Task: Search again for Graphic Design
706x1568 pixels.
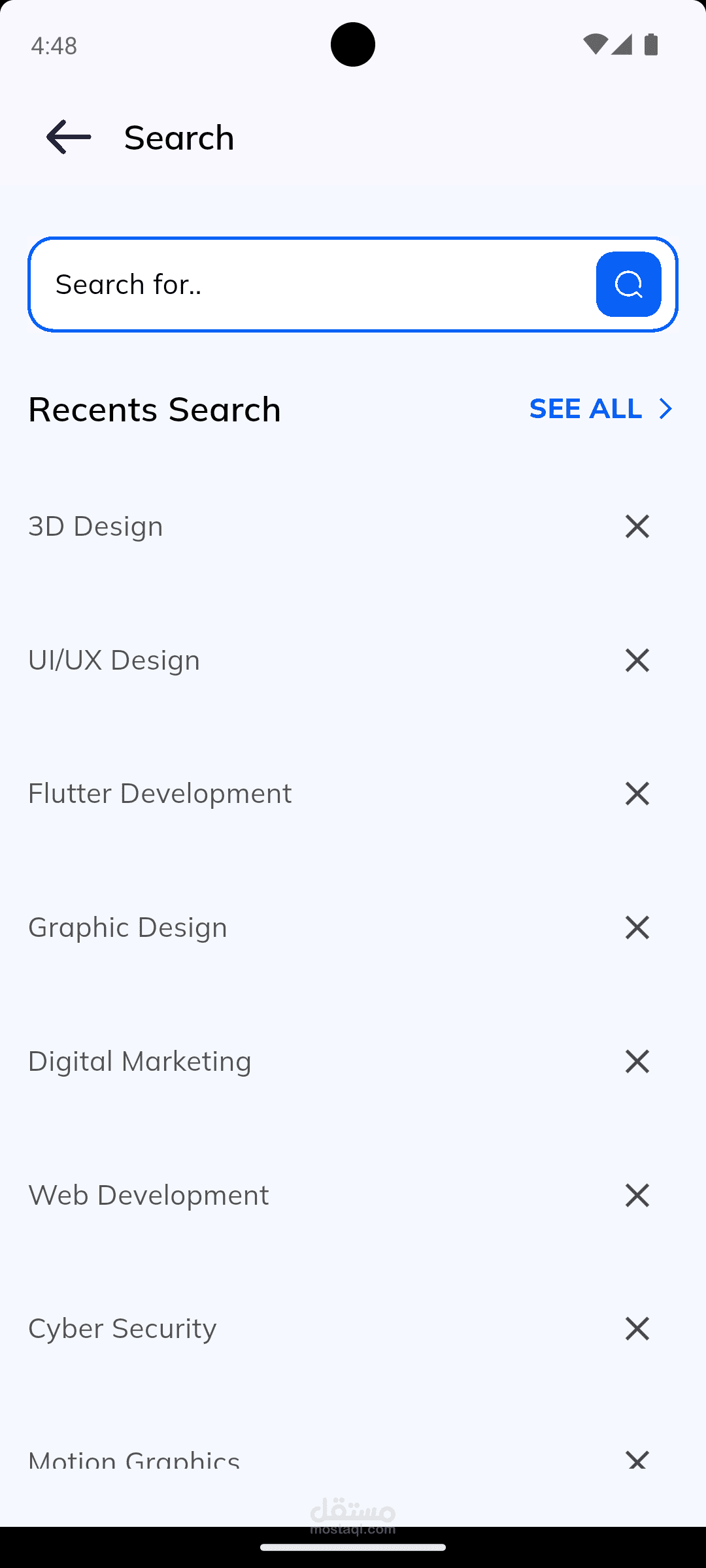Action: click(x=128, y=928)
